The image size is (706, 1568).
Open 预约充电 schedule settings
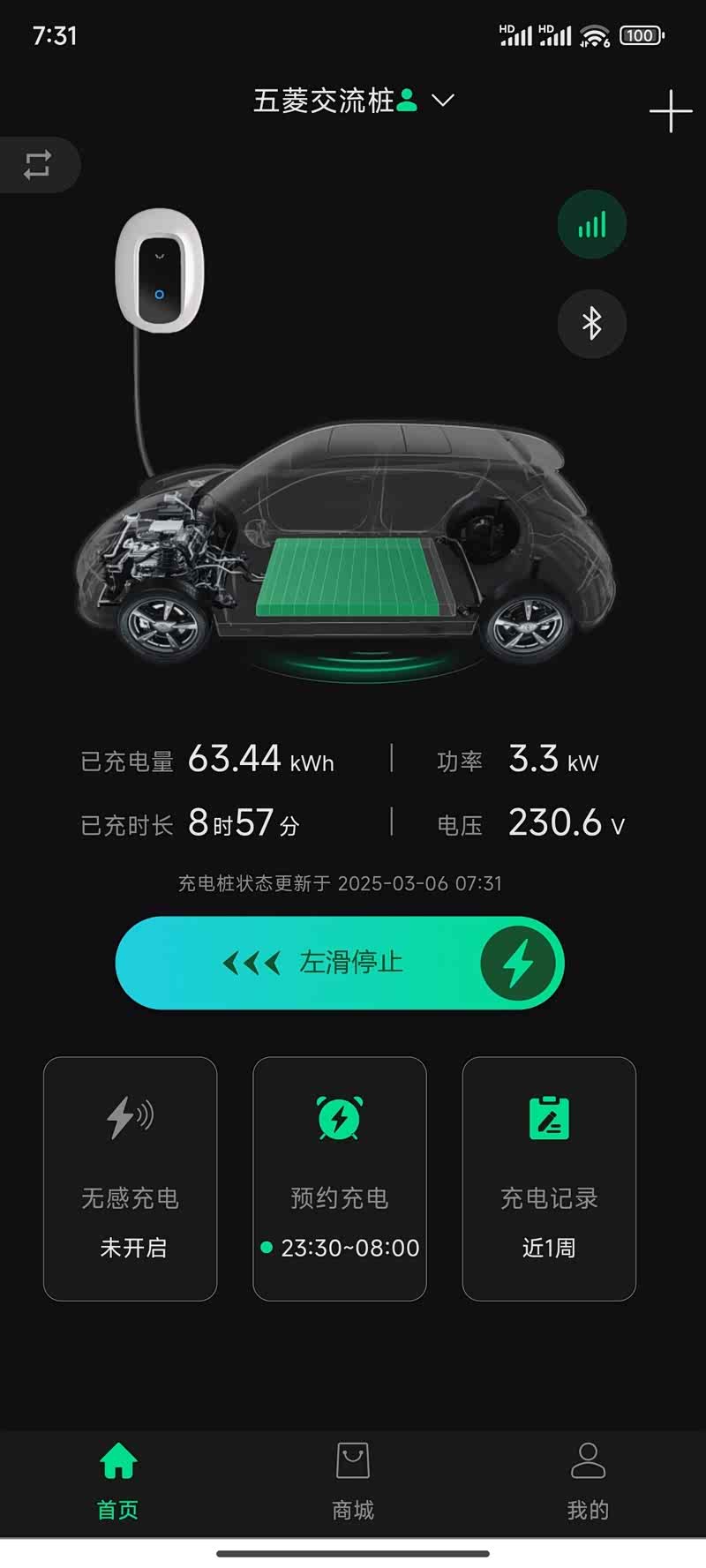point(340,1178)
